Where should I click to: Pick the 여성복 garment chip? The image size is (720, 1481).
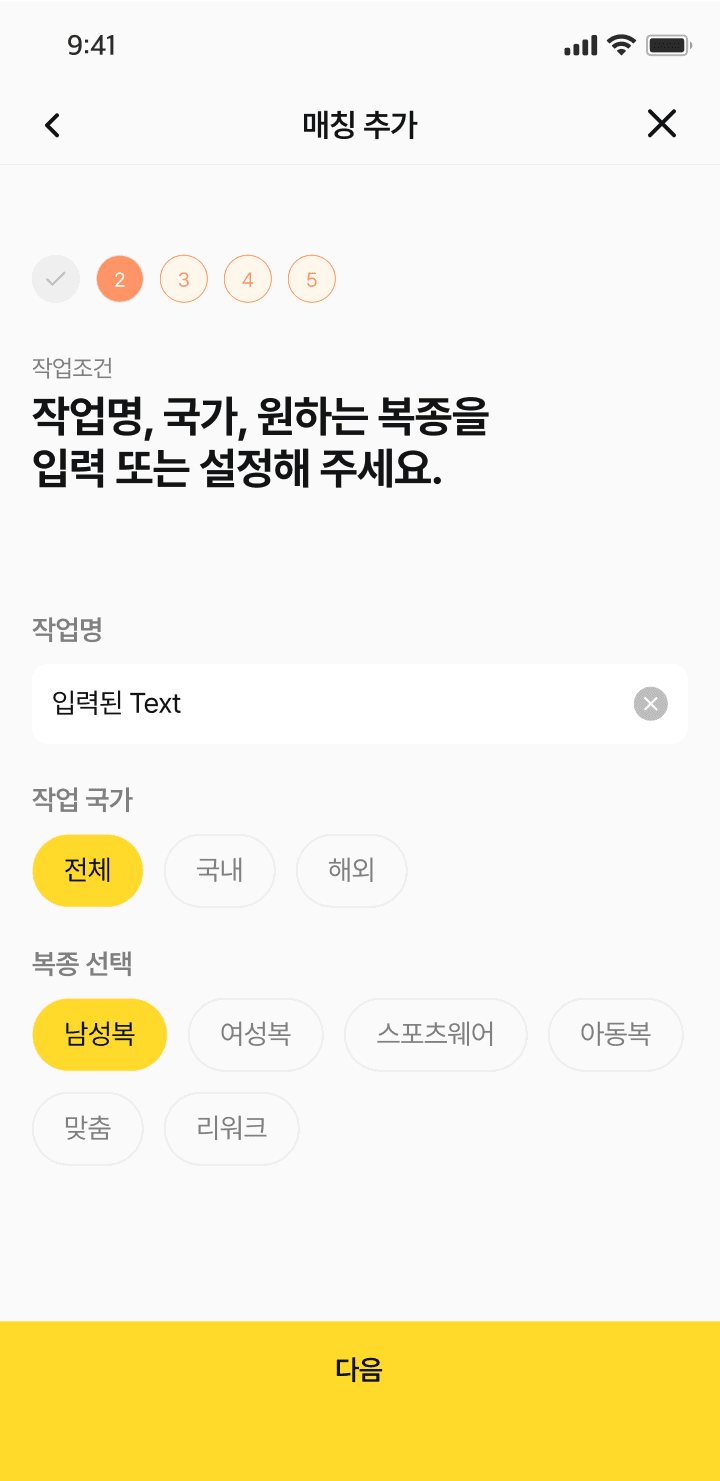(255, 1034)
